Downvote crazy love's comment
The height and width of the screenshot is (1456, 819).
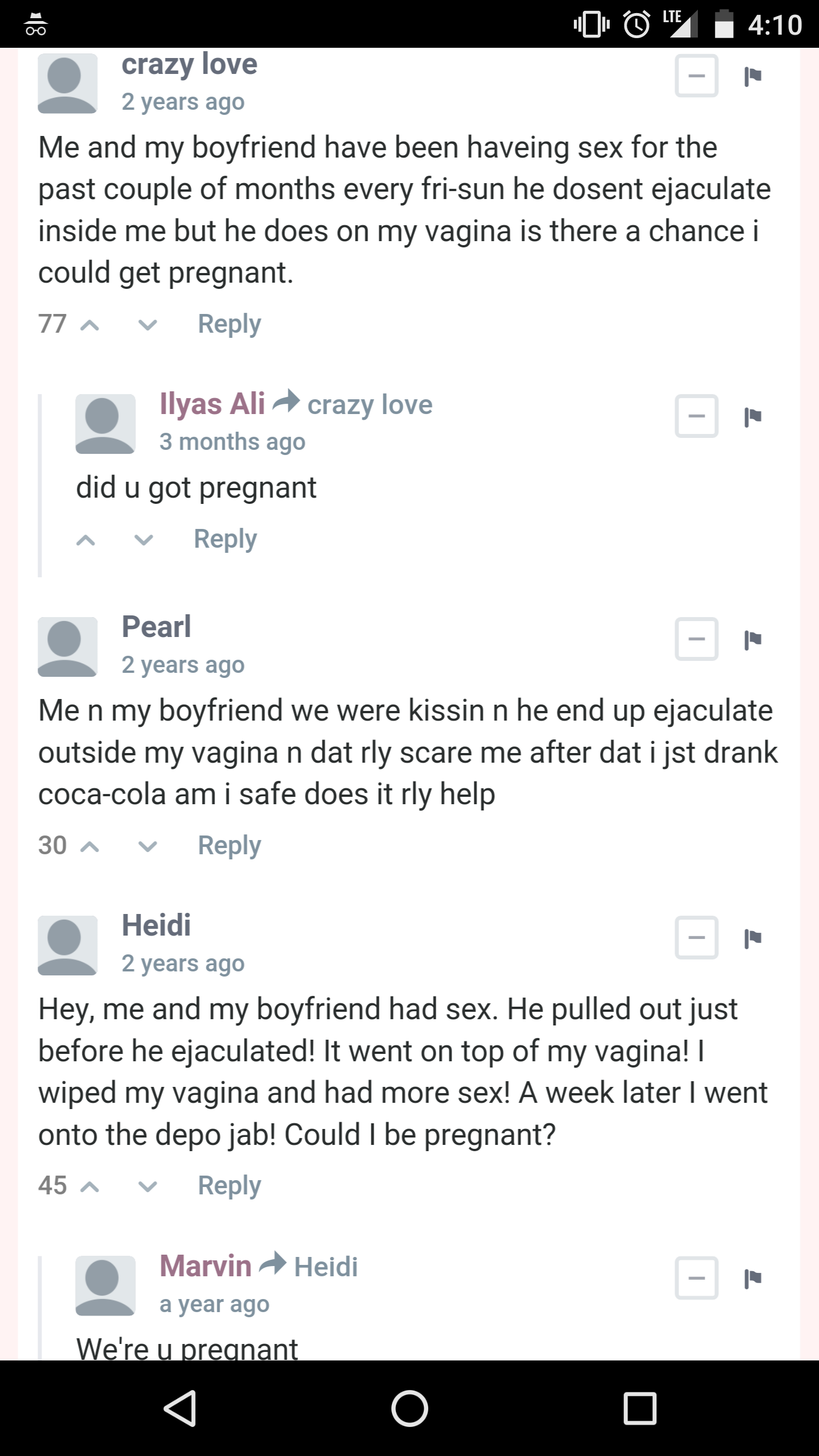click(x=147, y=325)
